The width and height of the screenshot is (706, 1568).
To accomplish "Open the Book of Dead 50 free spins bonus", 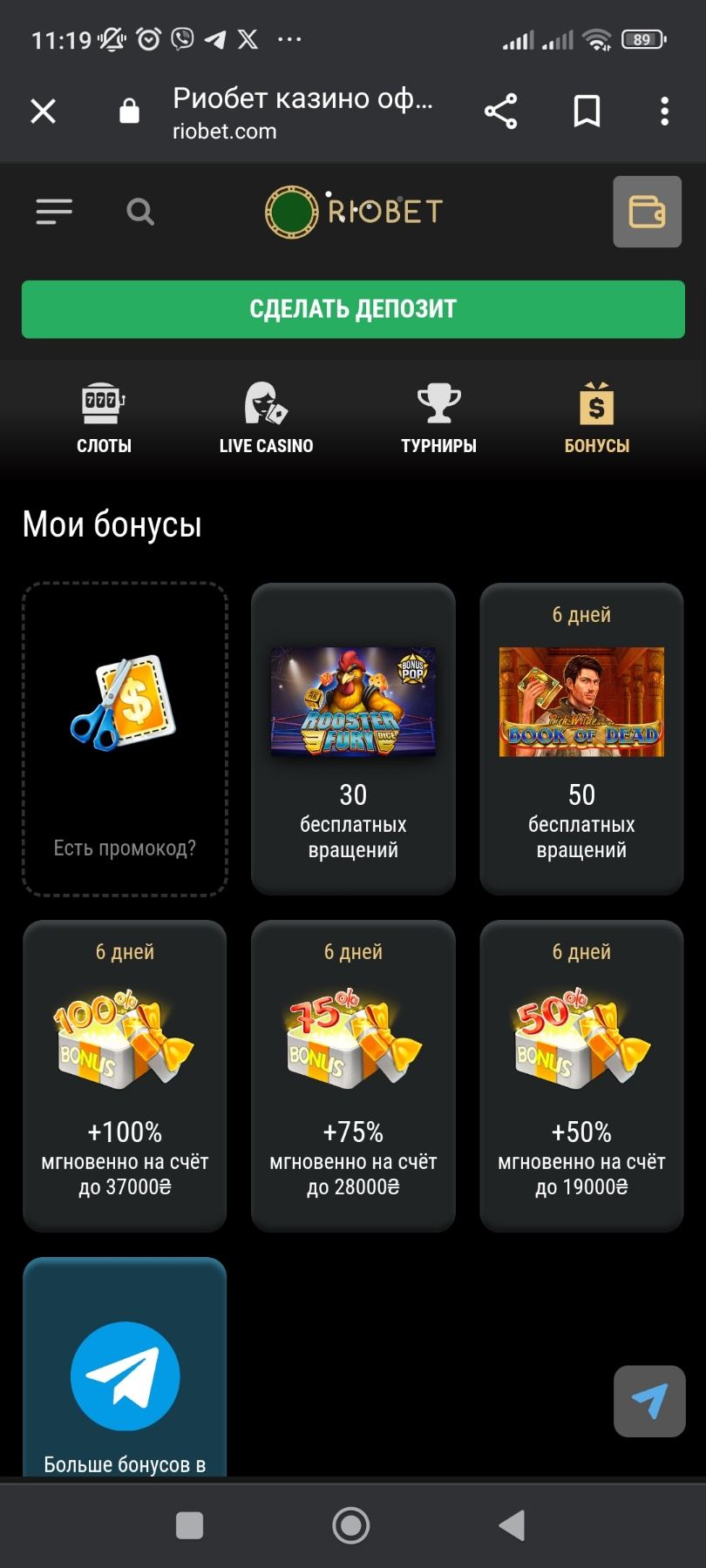I will 581,739.
